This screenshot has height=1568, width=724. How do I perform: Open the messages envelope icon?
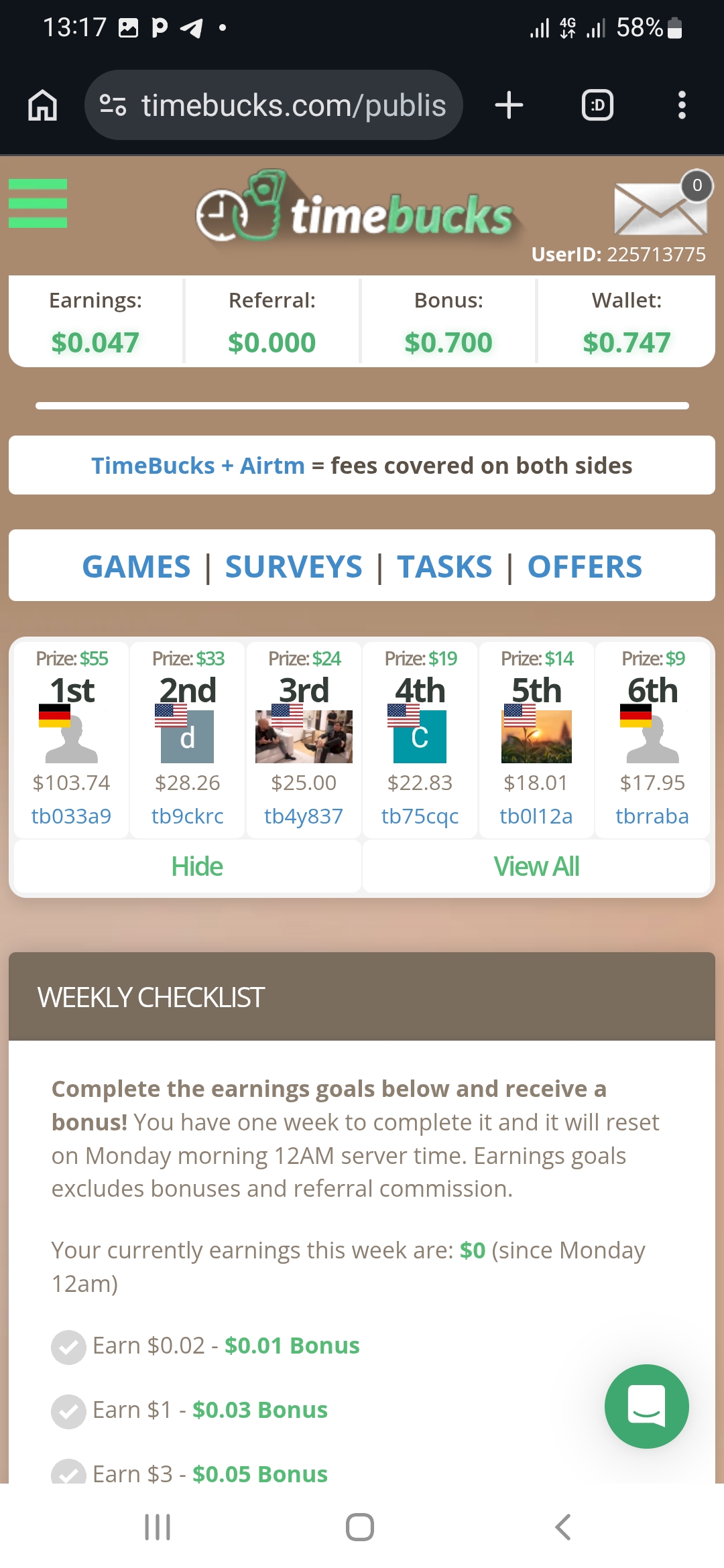coord(660,208)
